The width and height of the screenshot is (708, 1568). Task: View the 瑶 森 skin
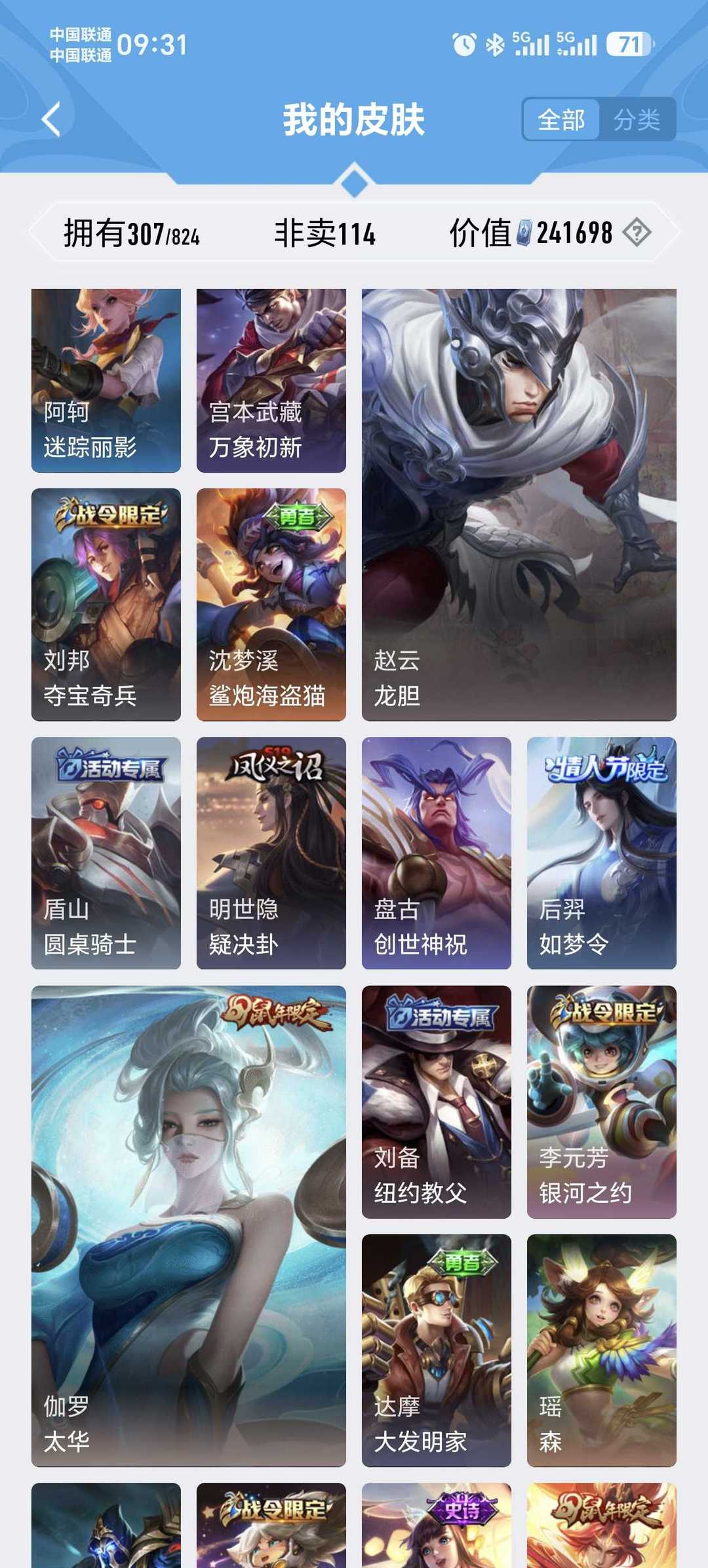pyautogui.click(x=602, y=1350)
